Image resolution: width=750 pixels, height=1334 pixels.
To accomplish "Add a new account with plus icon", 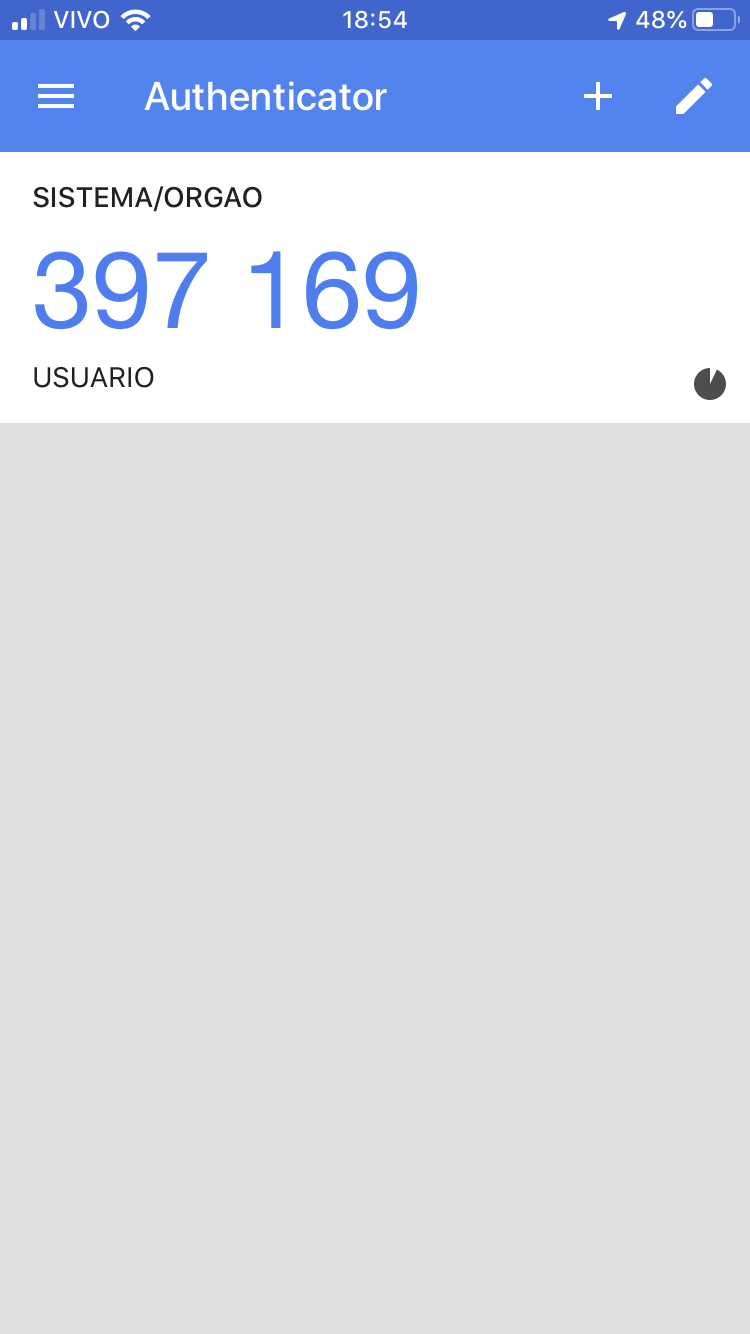I will [x=597, y=96].
